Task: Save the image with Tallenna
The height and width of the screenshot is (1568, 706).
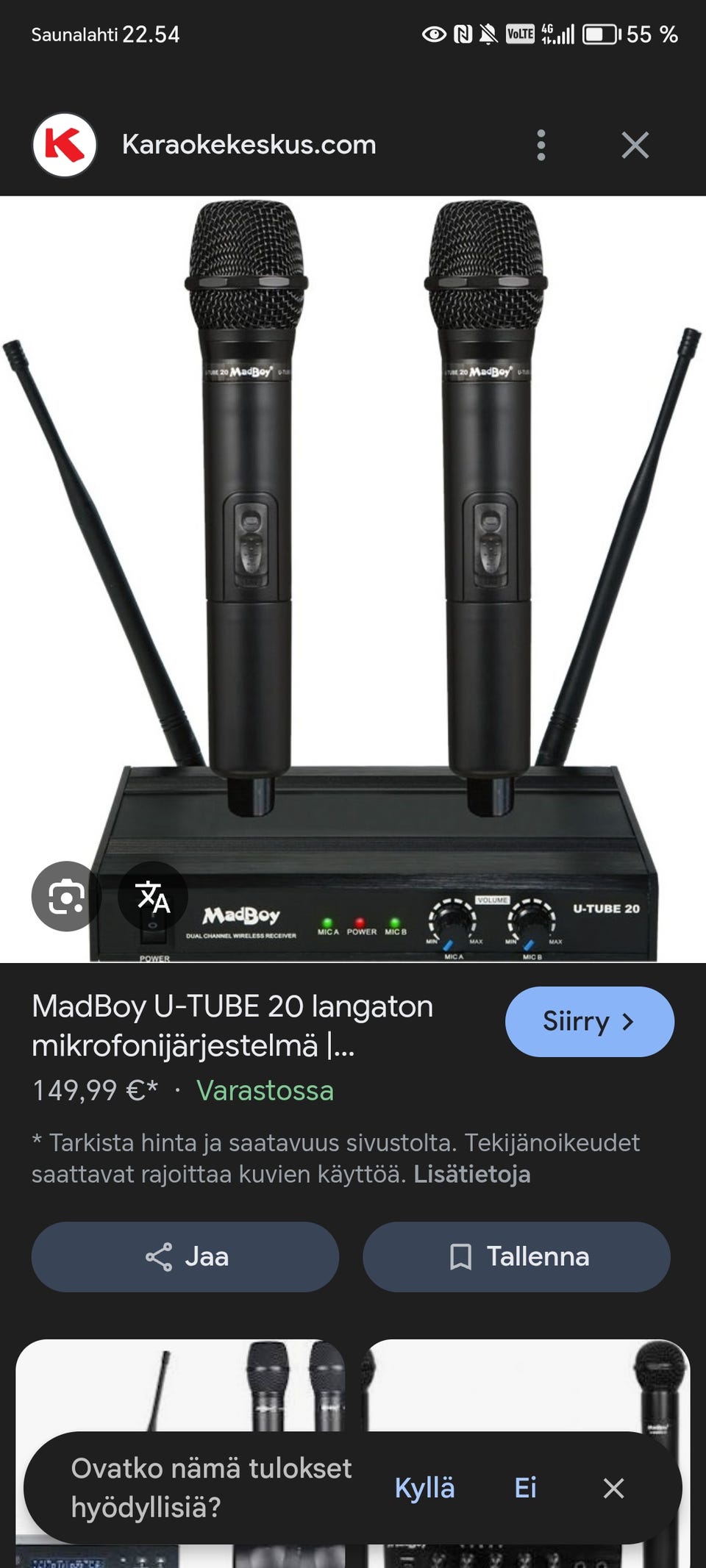Action: tap(516, 1257)
